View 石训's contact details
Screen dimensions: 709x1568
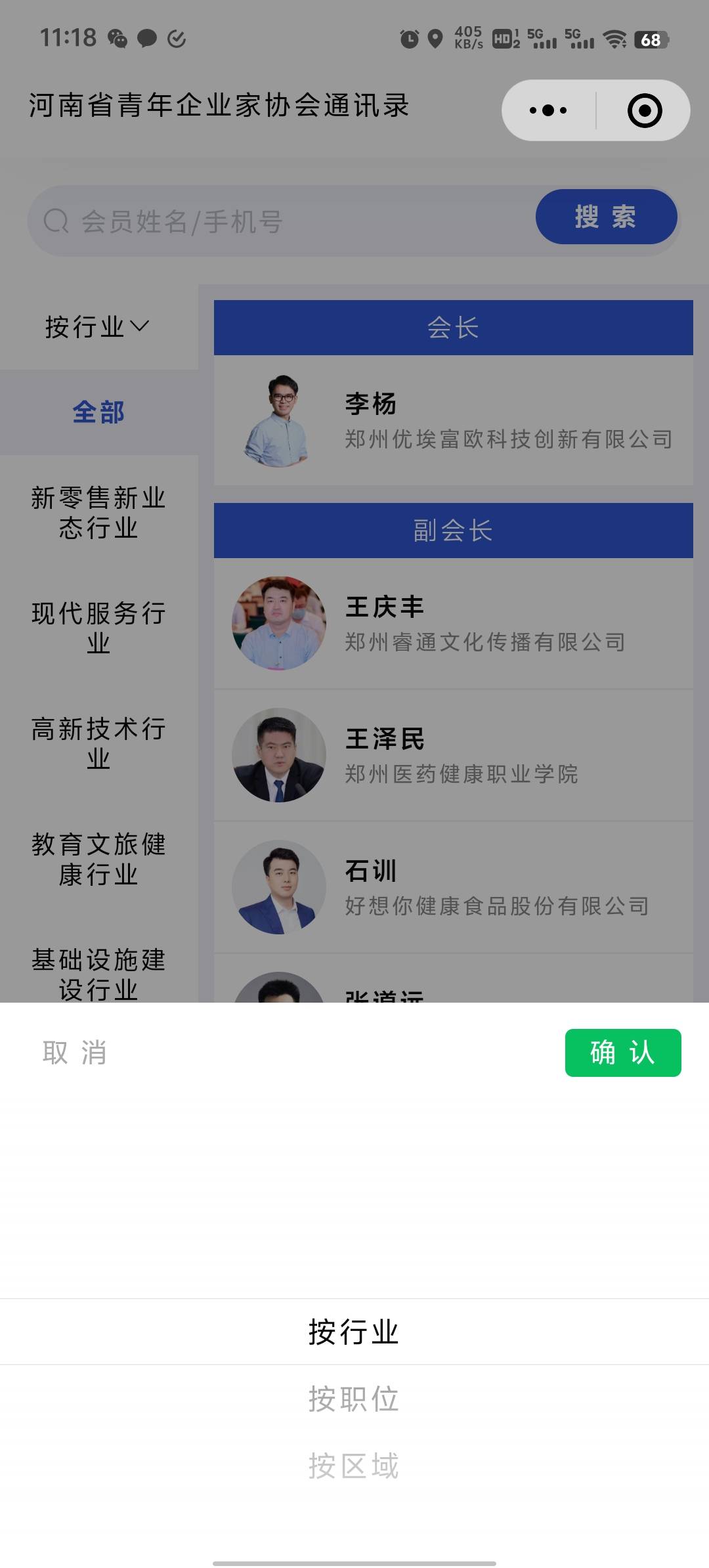coord(453,888)
